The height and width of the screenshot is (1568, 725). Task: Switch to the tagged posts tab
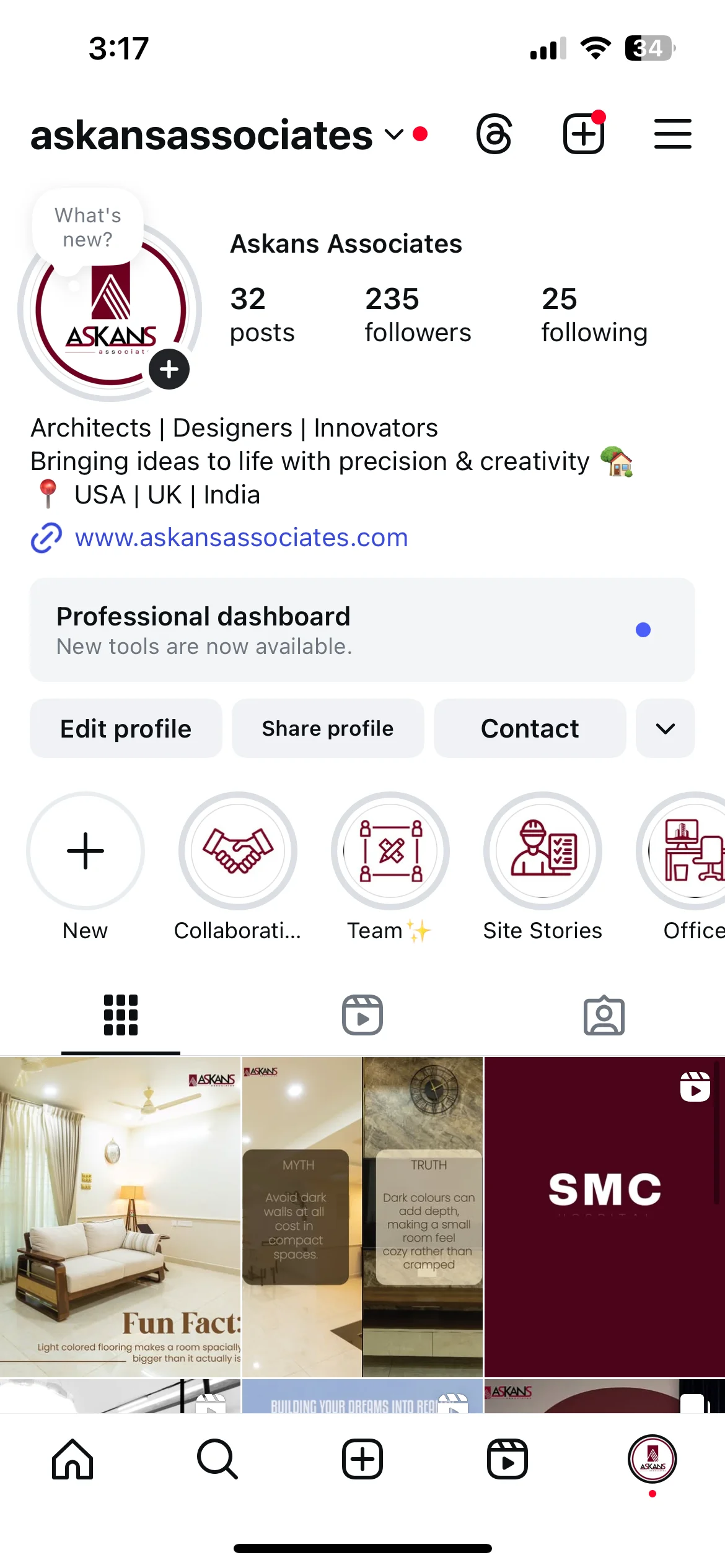pos(604,1015)
